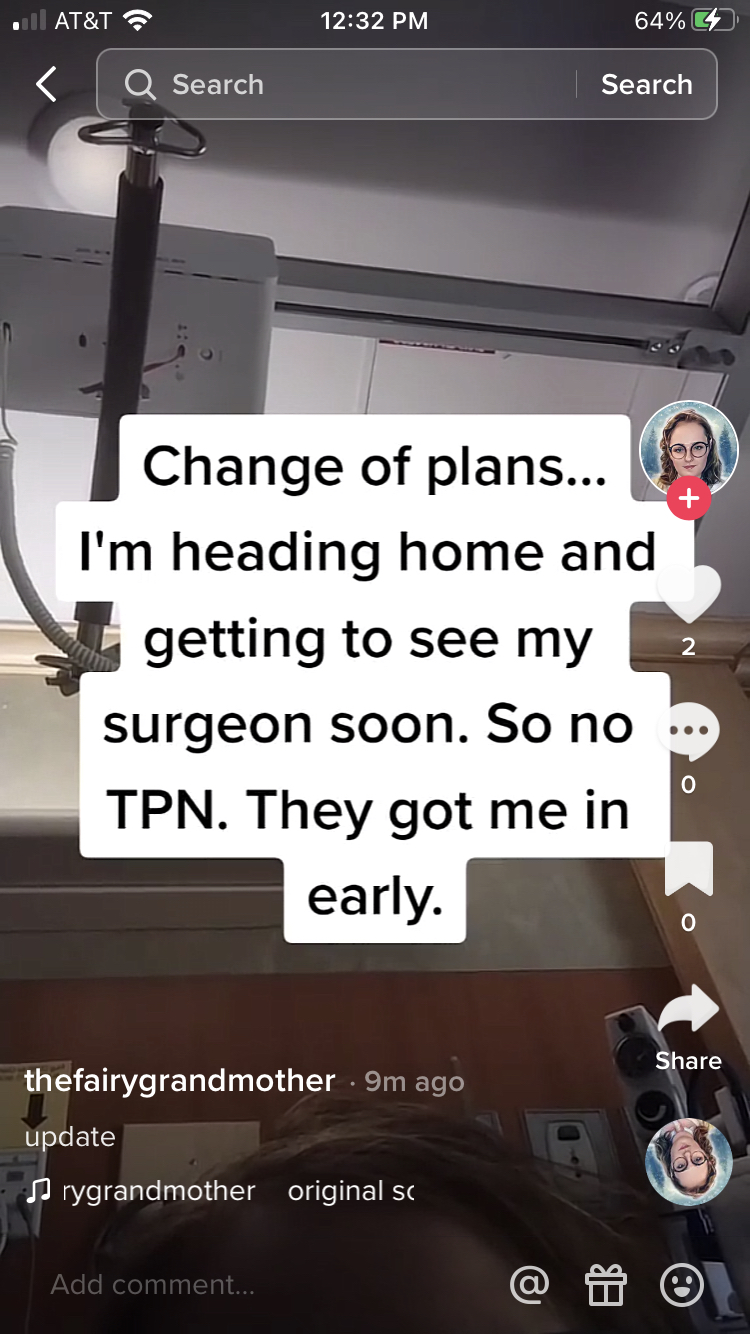Screen dimensions: 750x1334
Task: Open the gift icon in comment bar
Action: (606, 1284)
